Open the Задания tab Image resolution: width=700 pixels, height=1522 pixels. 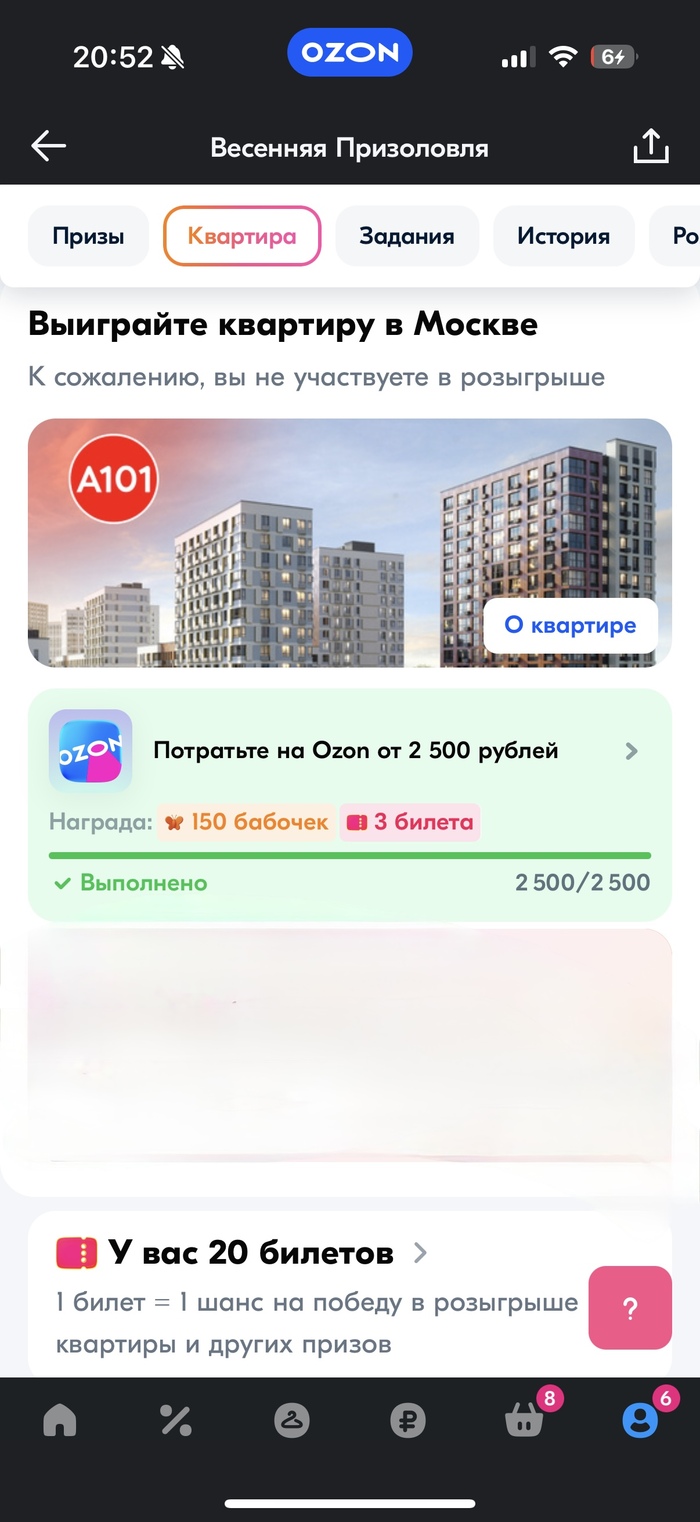click(407, 236)
